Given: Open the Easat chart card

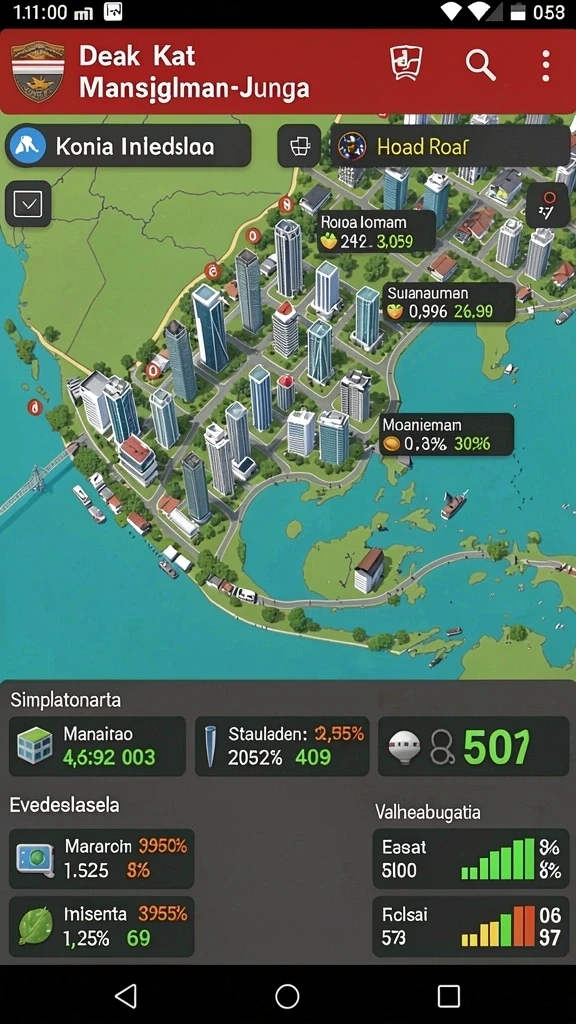Looking at the screenshot, I should click(470, 859).
